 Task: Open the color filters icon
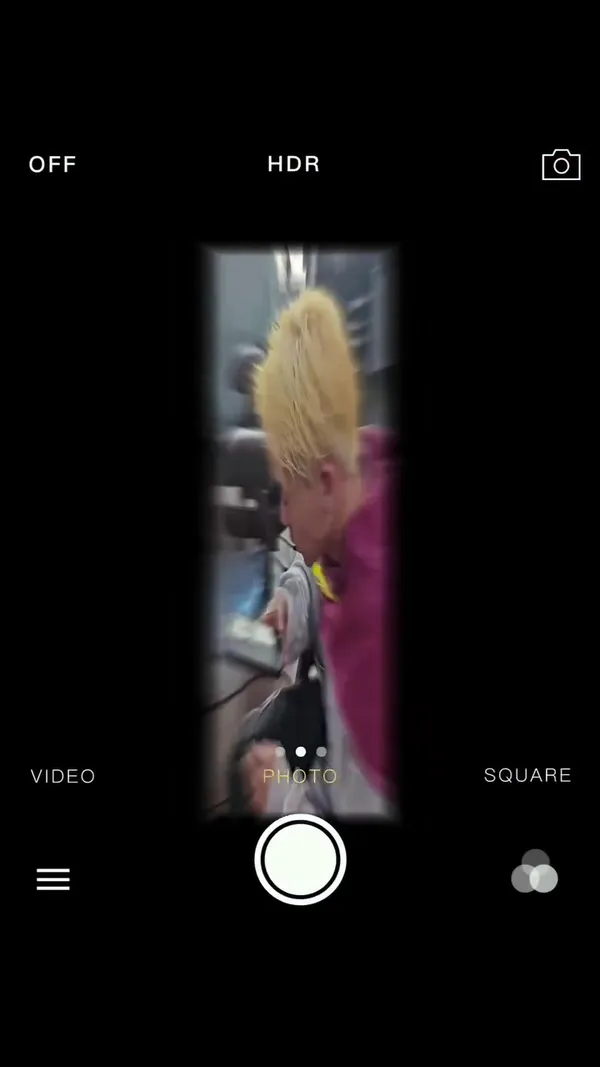coord(535,871)
